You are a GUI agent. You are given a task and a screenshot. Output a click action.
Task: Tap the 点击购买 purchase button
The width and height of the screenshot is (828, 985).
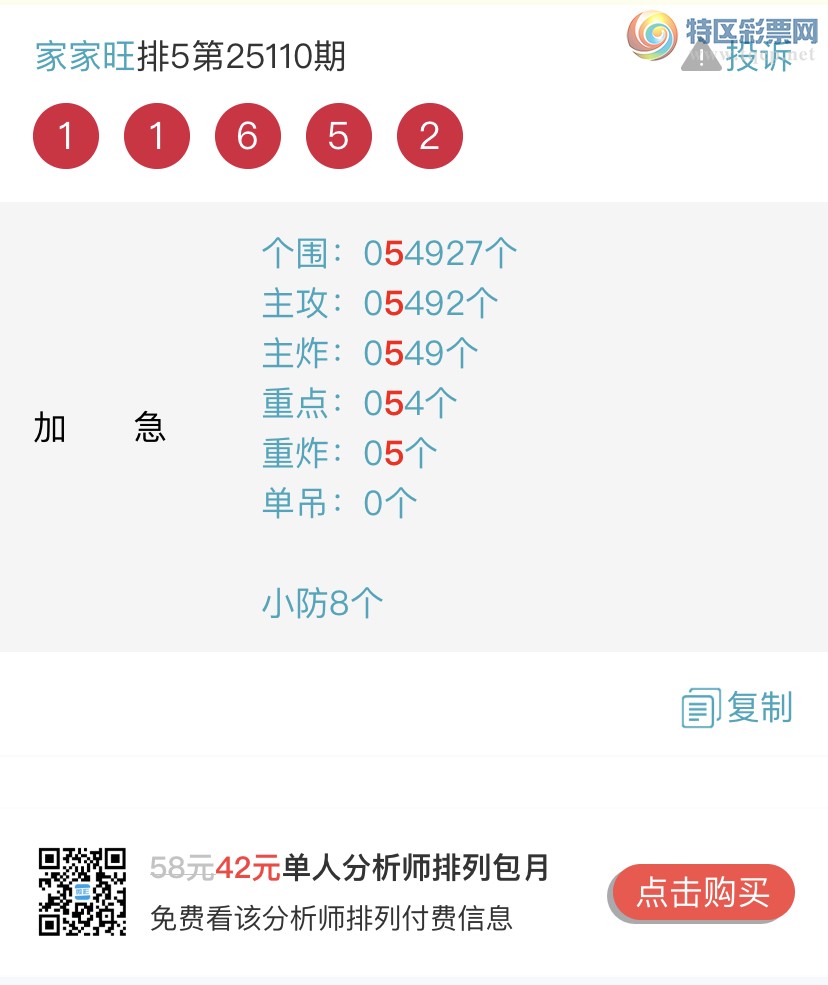(x=703, y=893)
